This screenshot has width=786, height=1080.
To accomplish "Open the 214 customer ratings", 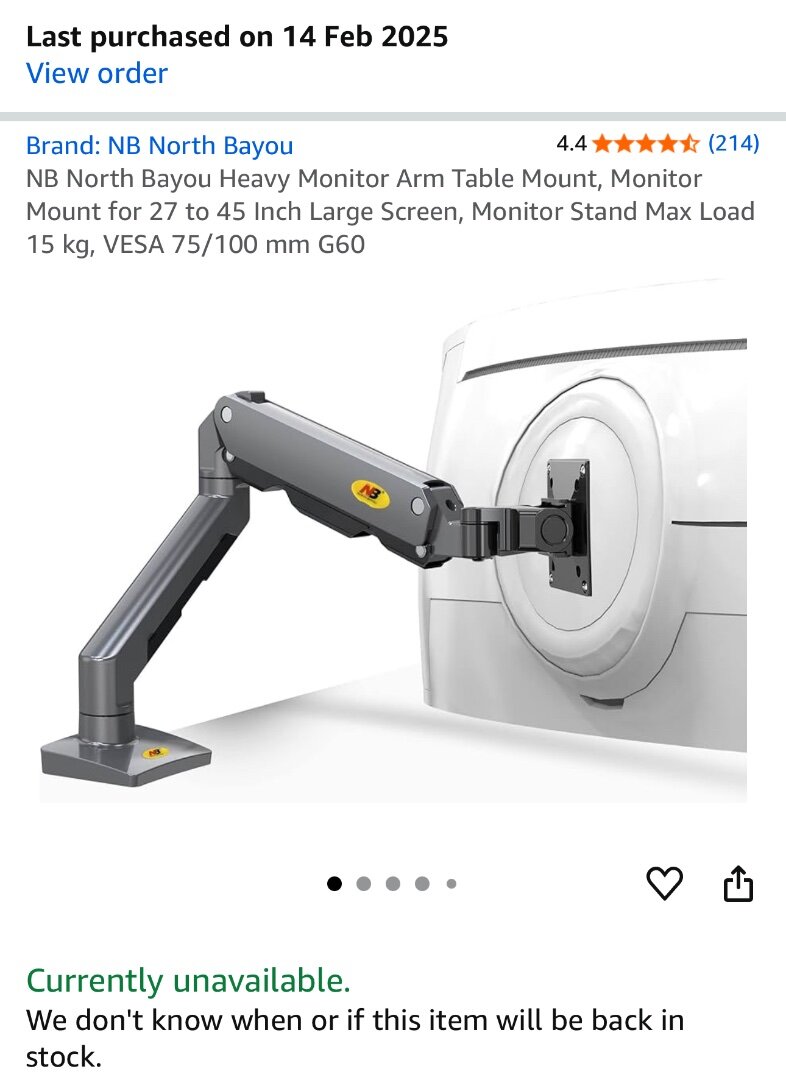I will coord(733,143).
